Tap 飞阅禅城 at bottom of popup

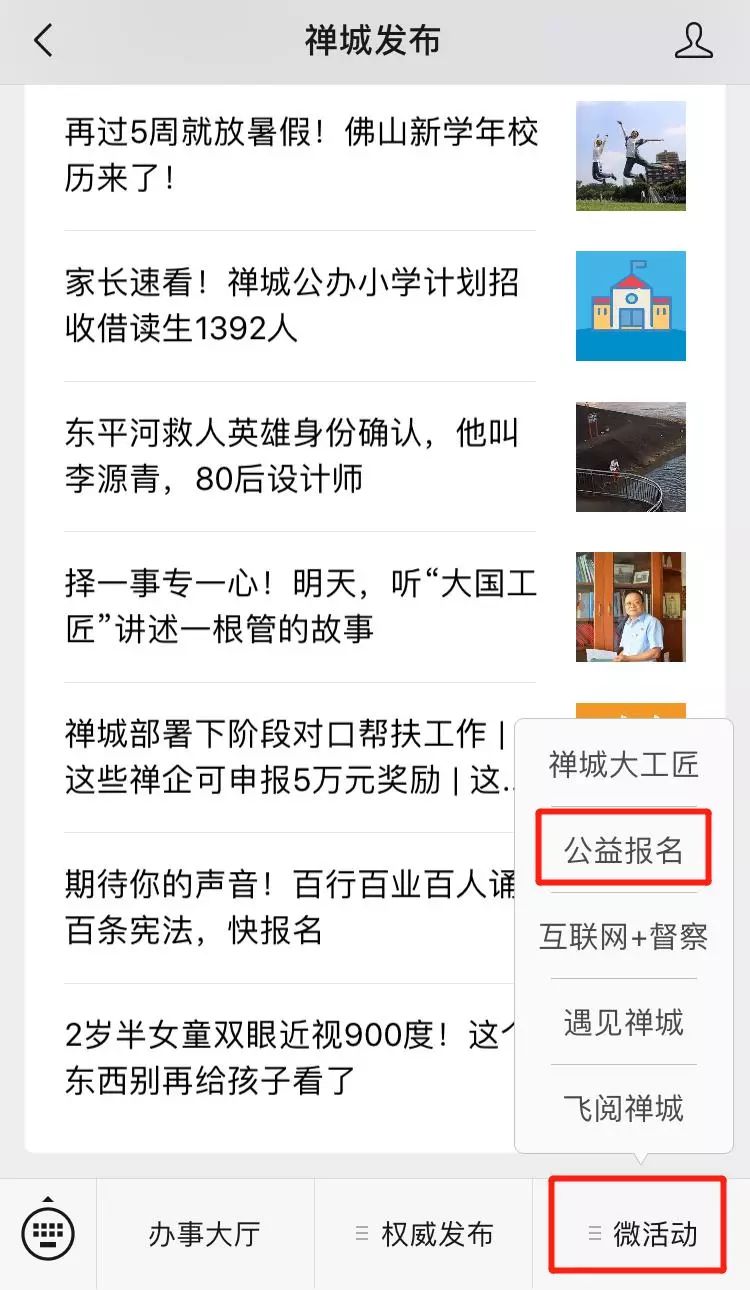coord(622,1107)
